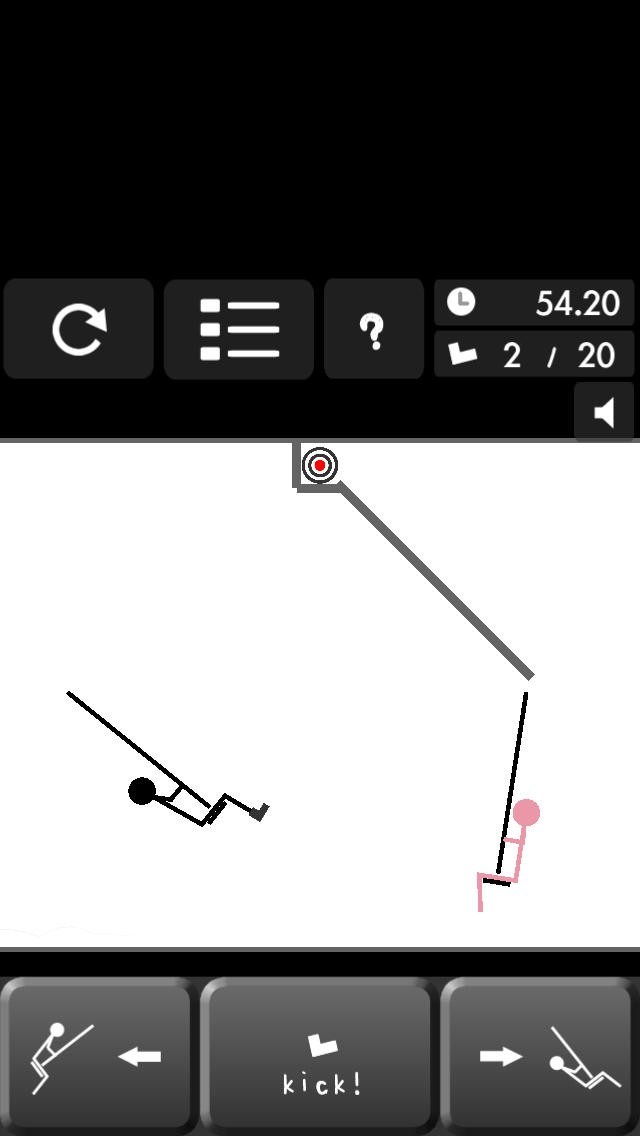The image size is (640, 1136).
Task: Swing right with the right arrow button
Action: click(542, 1058)
